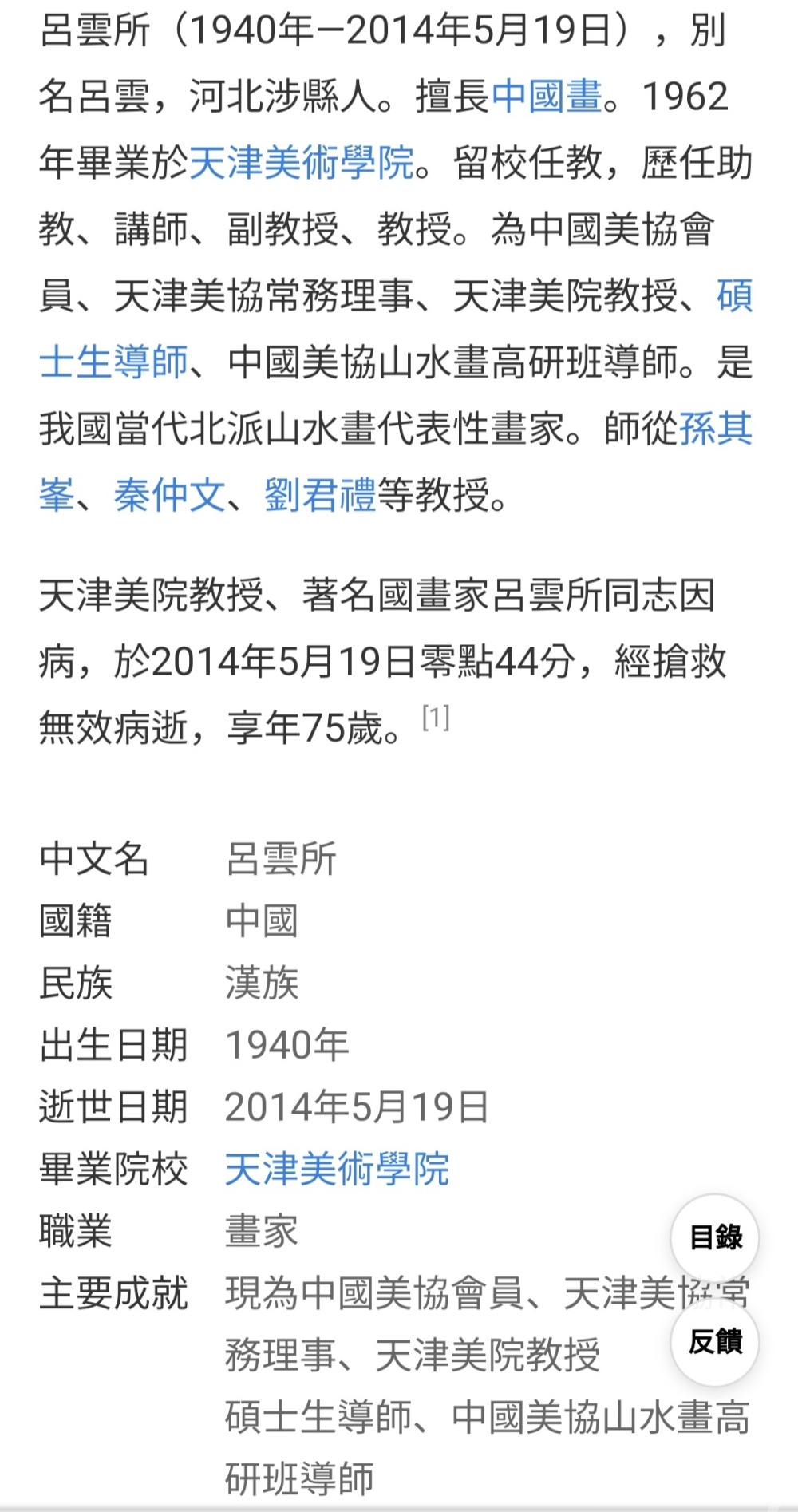The width and height of the screenshot is (798, 1512).
Task: Follow the 碩士生導師 link
Action: (113, 362)
